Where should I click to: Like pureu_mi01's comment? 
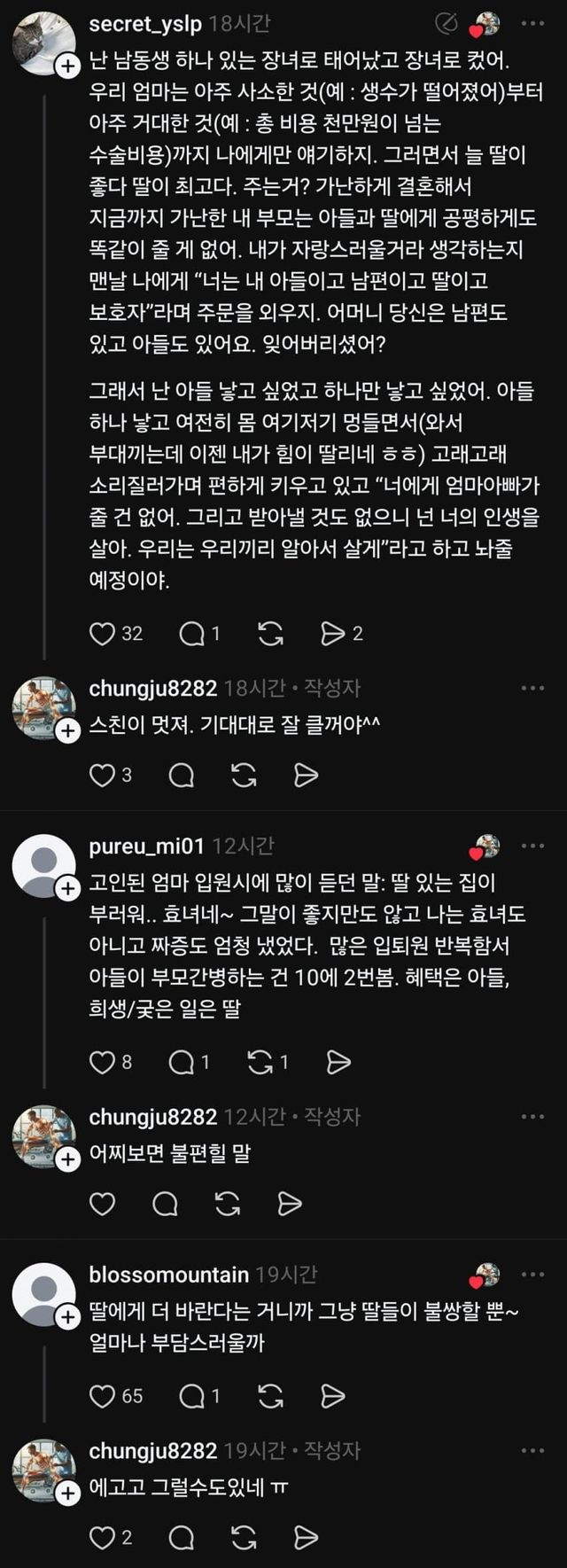[103, 1062]
